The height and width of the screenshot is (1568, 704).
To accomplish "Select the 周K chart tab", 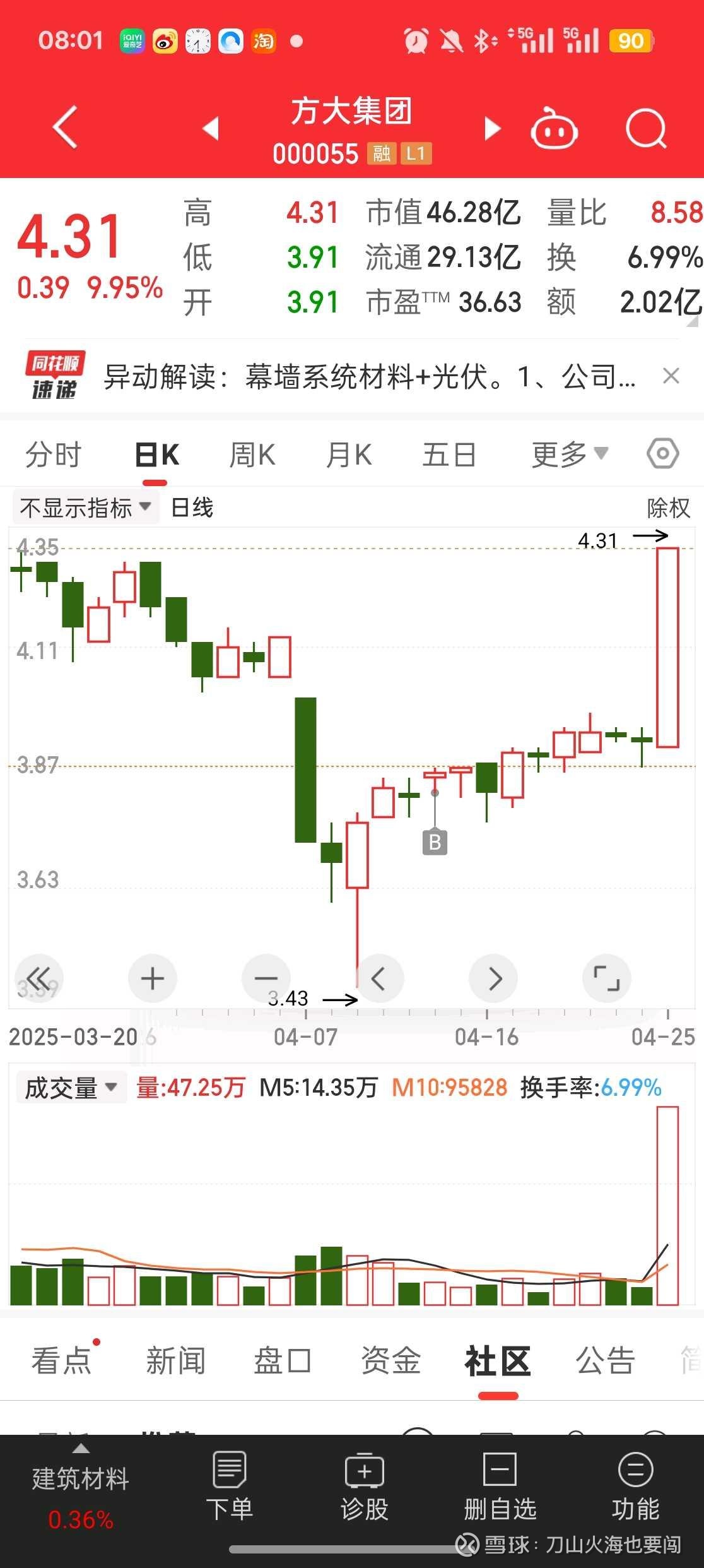I will coord(252,454).
